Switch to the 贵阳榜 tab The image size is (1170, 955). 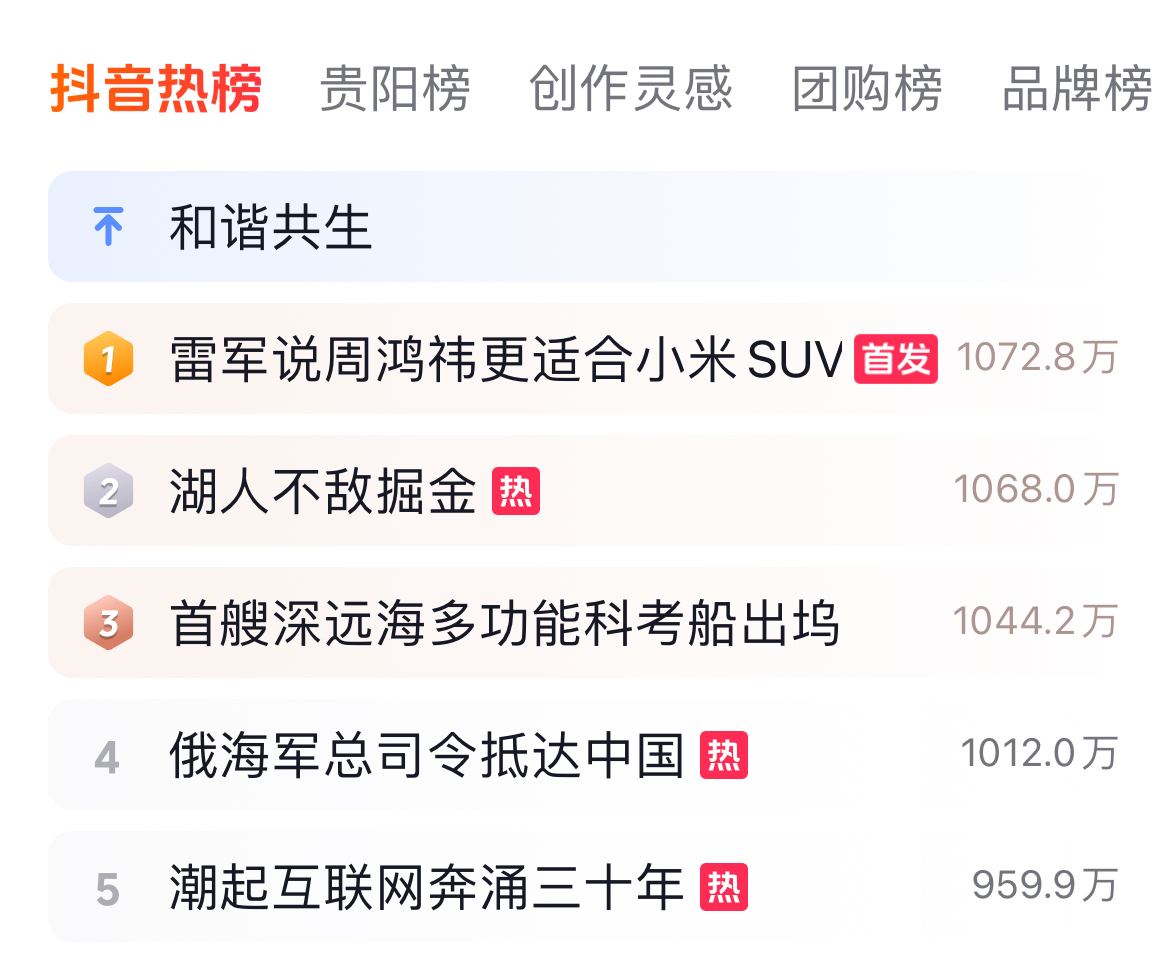(394, 90)
